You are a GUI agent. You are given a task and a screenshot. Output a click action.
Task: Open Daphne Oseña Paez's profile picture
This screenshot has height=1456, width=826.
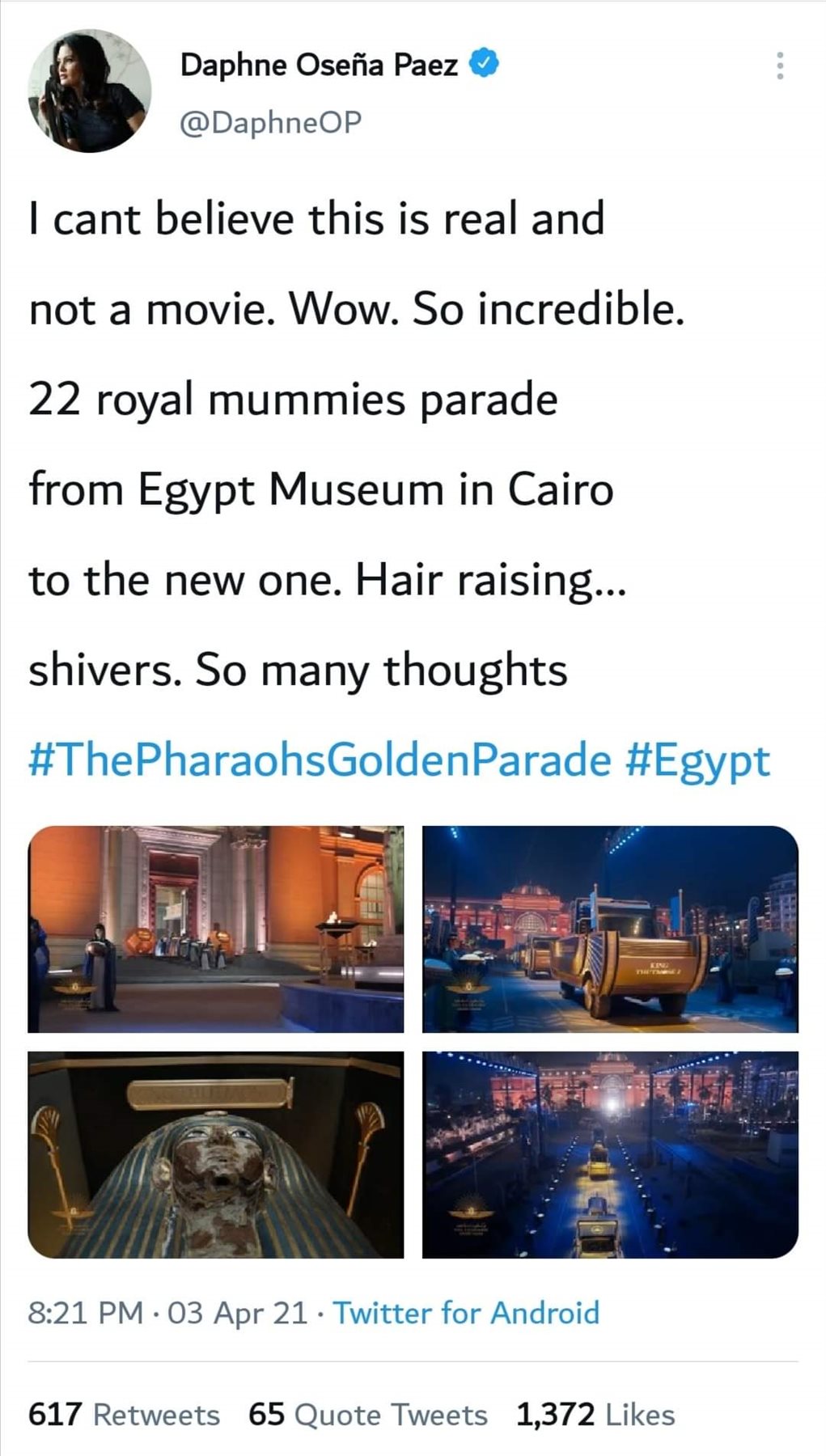coord(89,91)
